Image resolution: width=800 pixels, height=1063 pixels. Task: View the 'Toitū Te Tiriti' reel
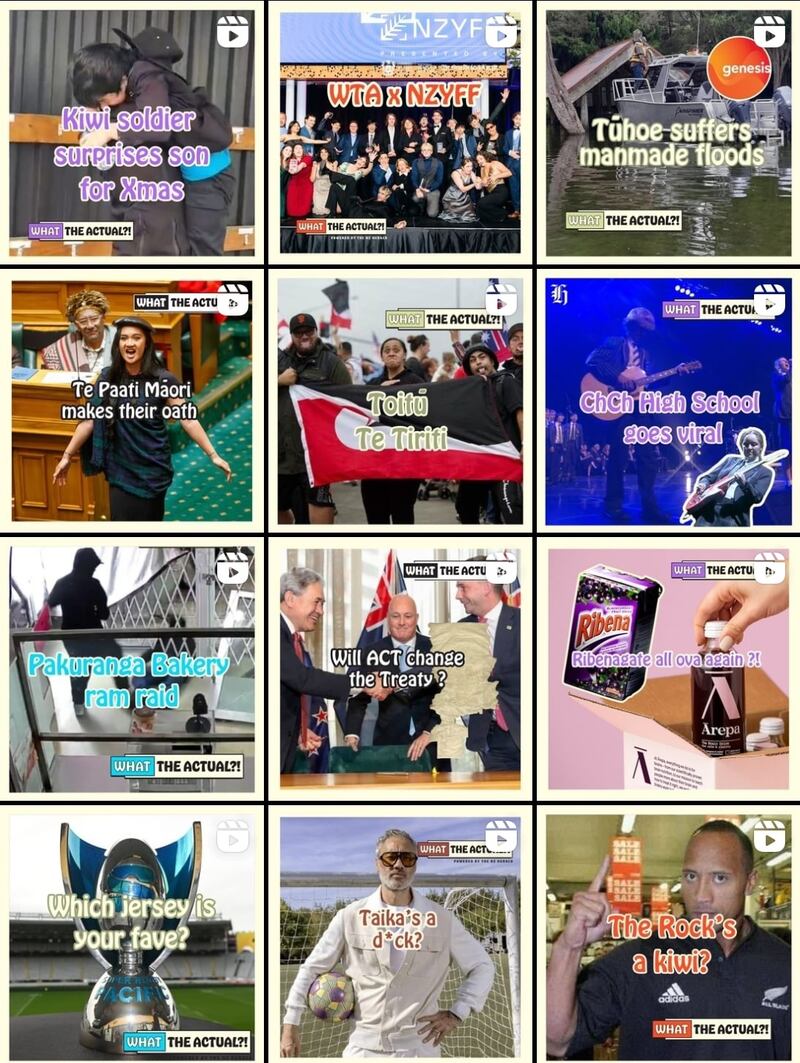400,400
